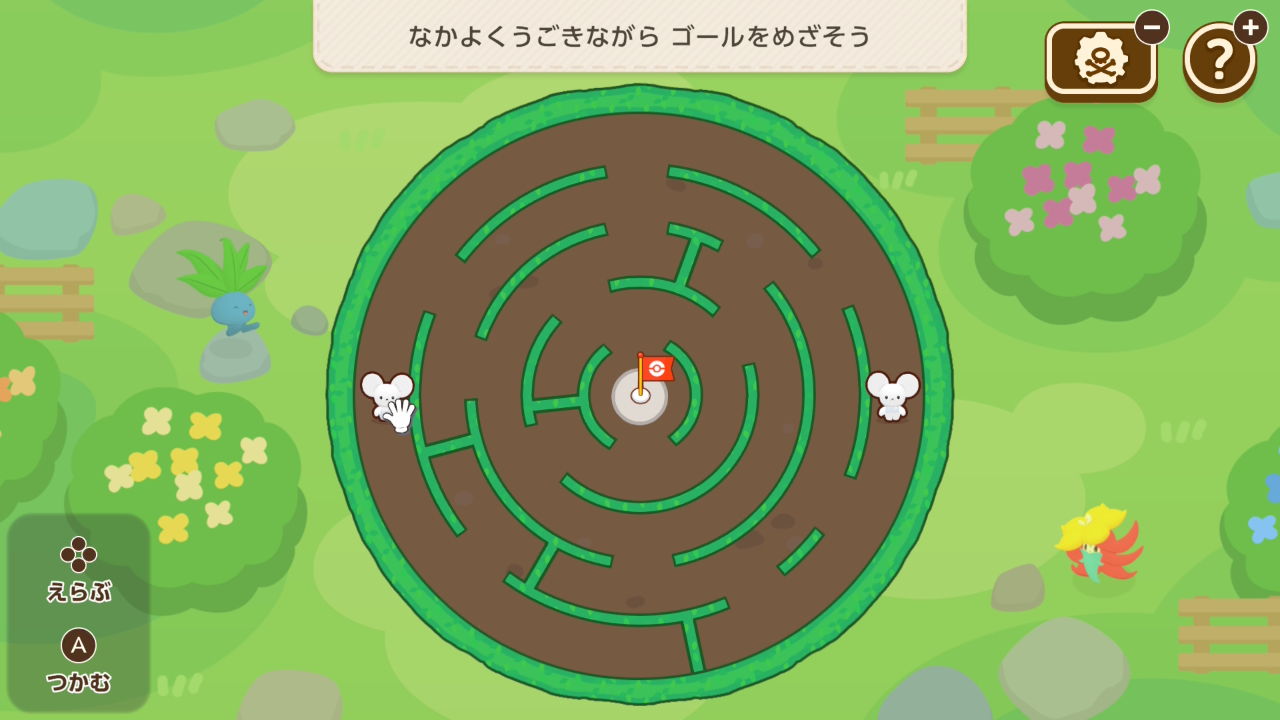Select the white mouse under the hand cursor
1280x720 pixels.
point(386,395)
